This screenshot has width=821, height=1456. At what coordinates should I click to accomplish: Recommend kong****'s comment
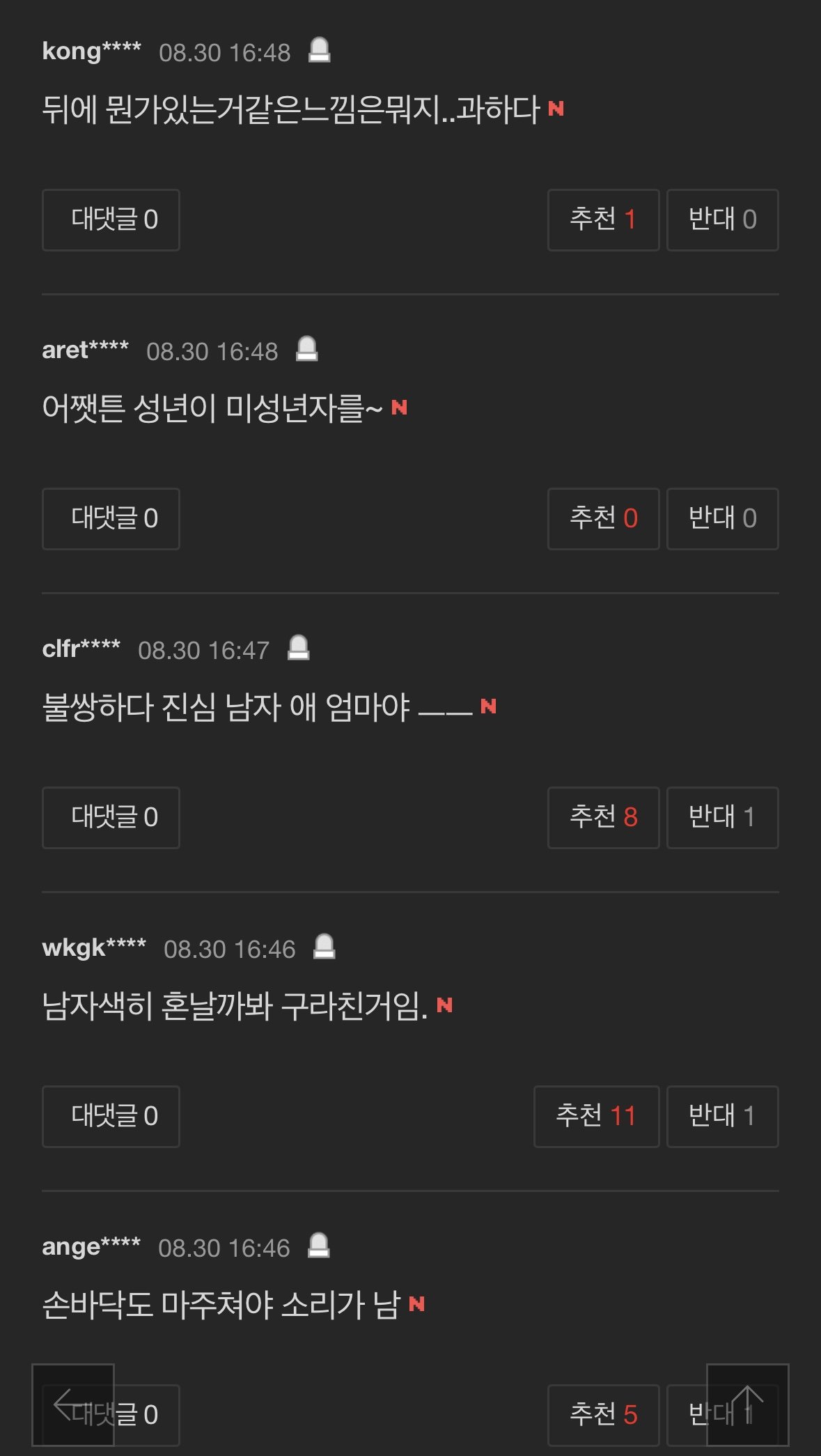pyautogui.click(x=603, y=220)
